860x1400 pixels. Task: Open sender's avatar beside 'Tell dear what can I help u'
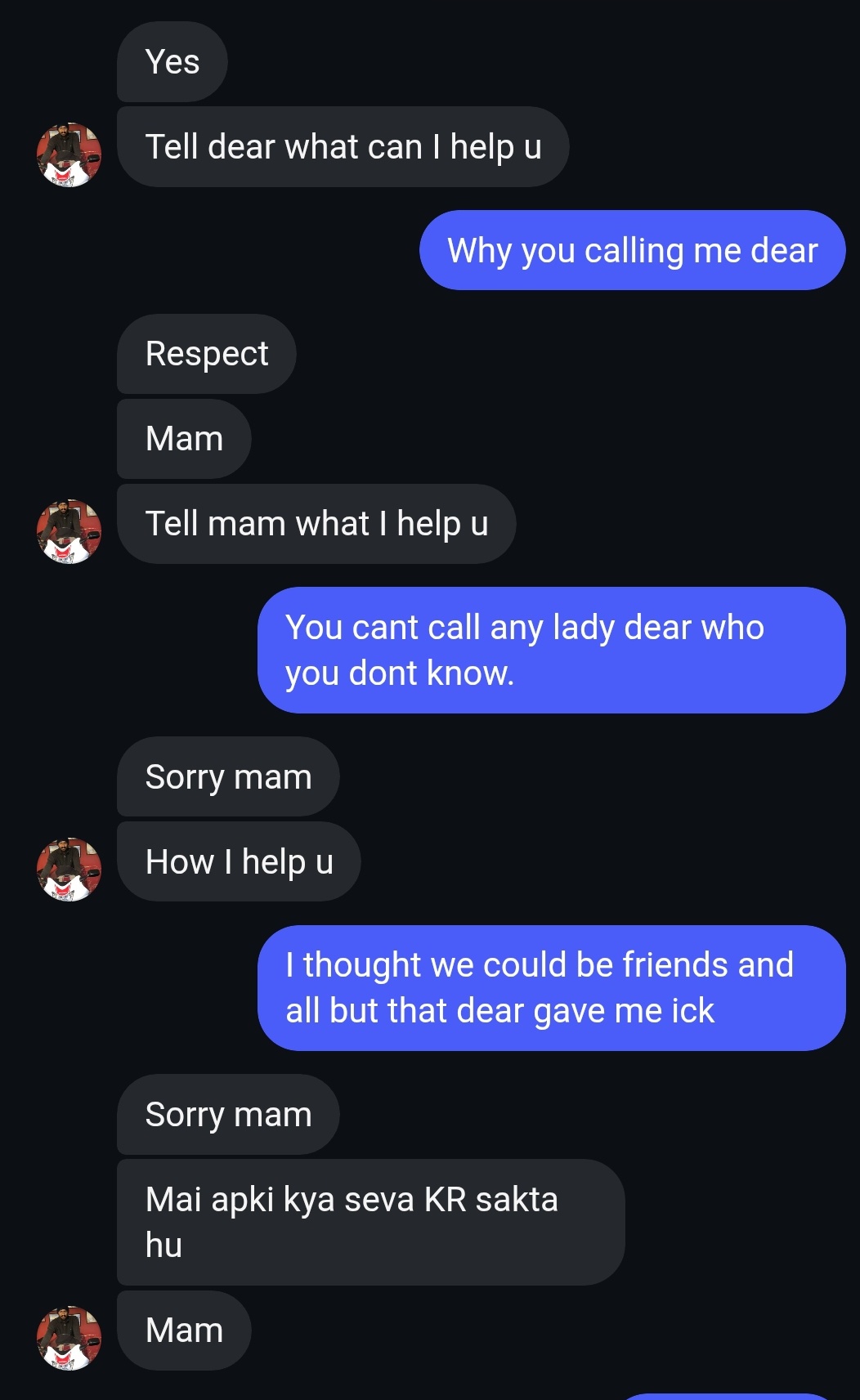click(x=69, y=155)
